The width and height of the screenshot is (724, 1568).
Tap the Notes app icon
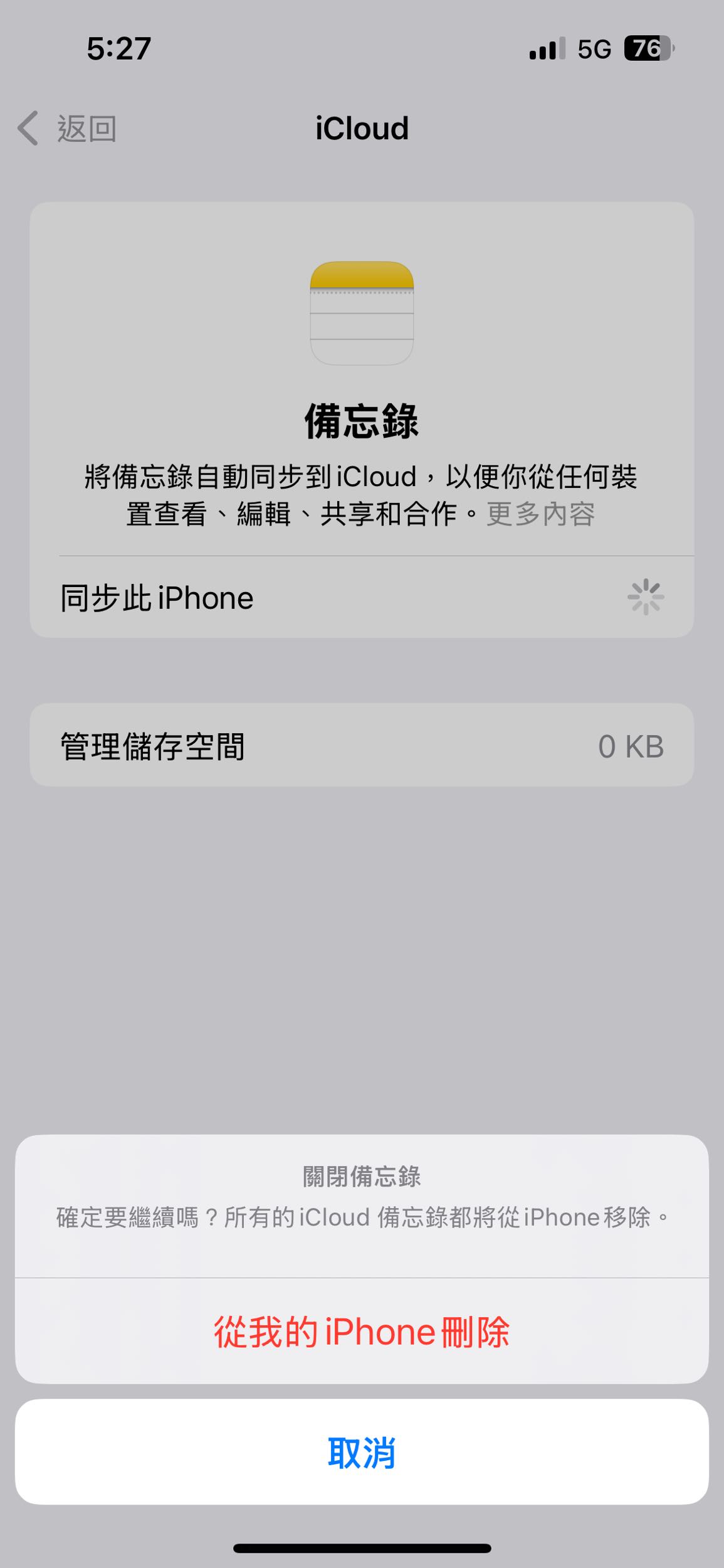[362, 314]
